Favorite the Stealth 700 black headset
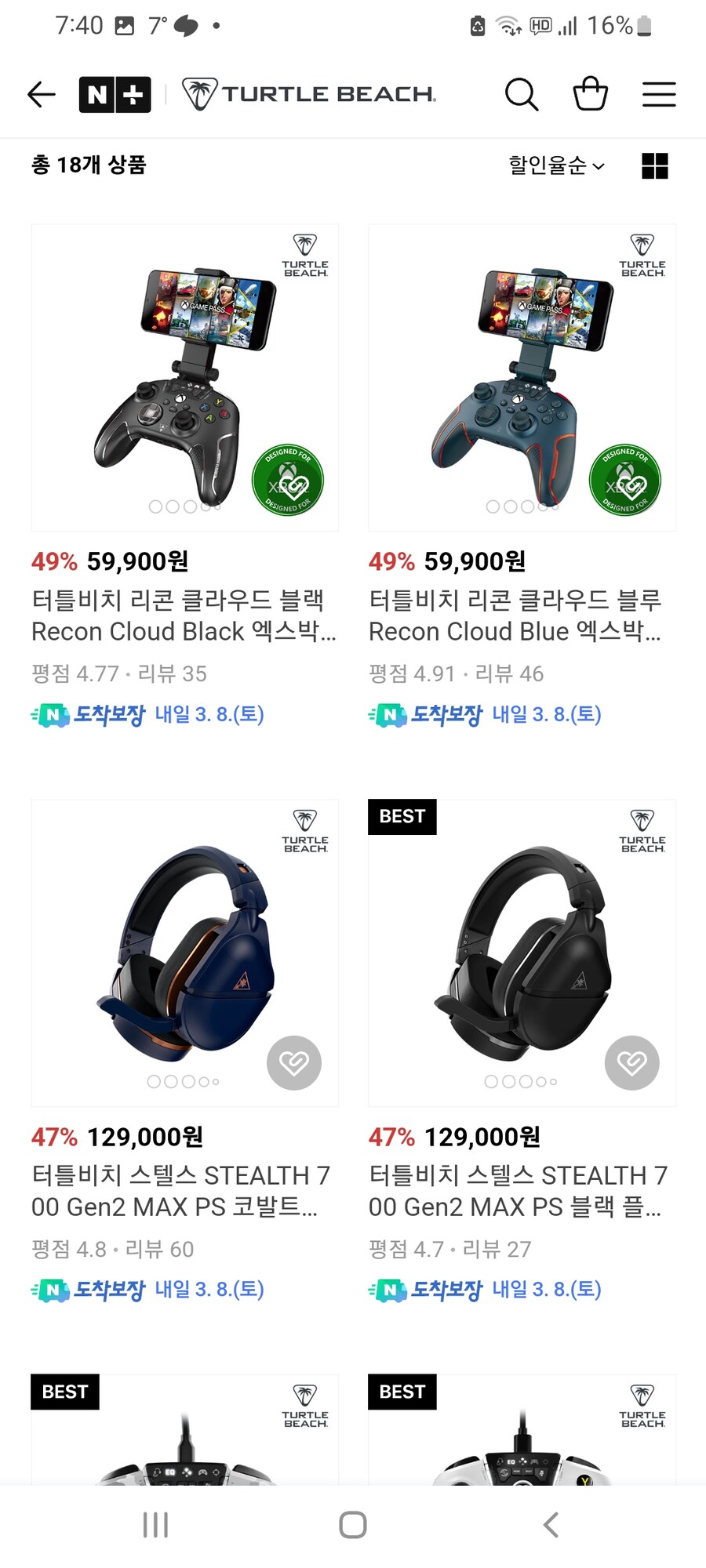Screen dimensions: 706x1568 pyautogui.click(x=632, y=1063)
